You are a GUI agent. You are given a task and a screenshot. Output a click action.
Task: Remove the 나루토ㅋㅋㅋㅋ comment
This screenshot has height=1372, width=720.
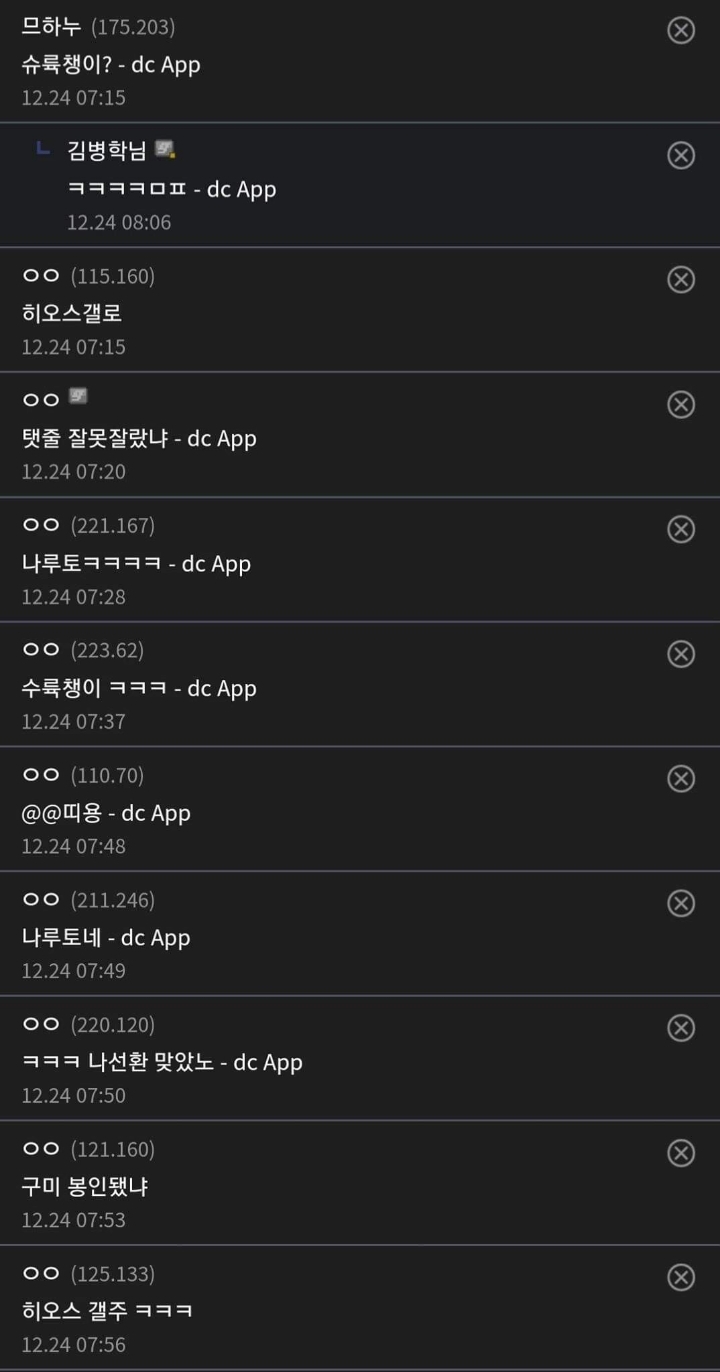[x=681, y=529]
